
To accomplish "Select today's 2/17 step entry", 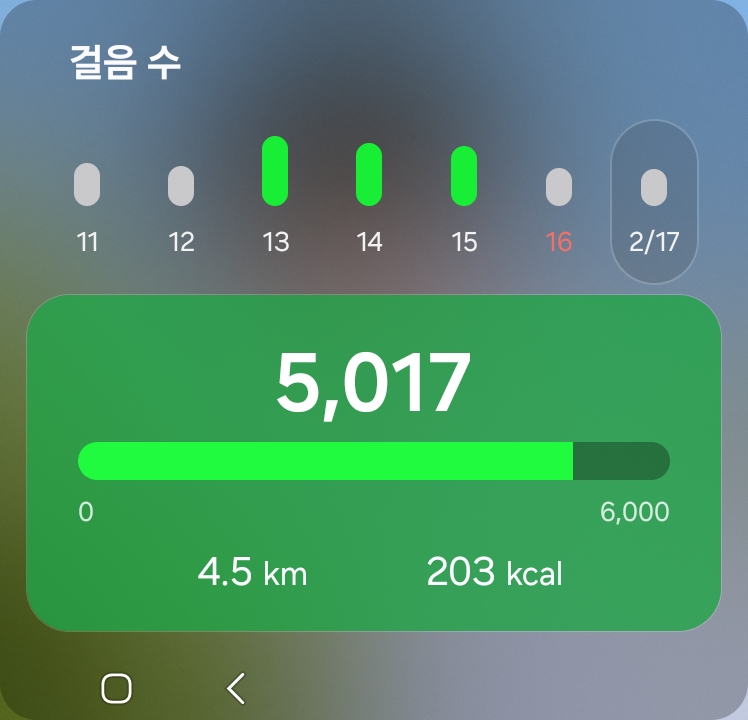I will pyautogui.click(x=654, y=202).
